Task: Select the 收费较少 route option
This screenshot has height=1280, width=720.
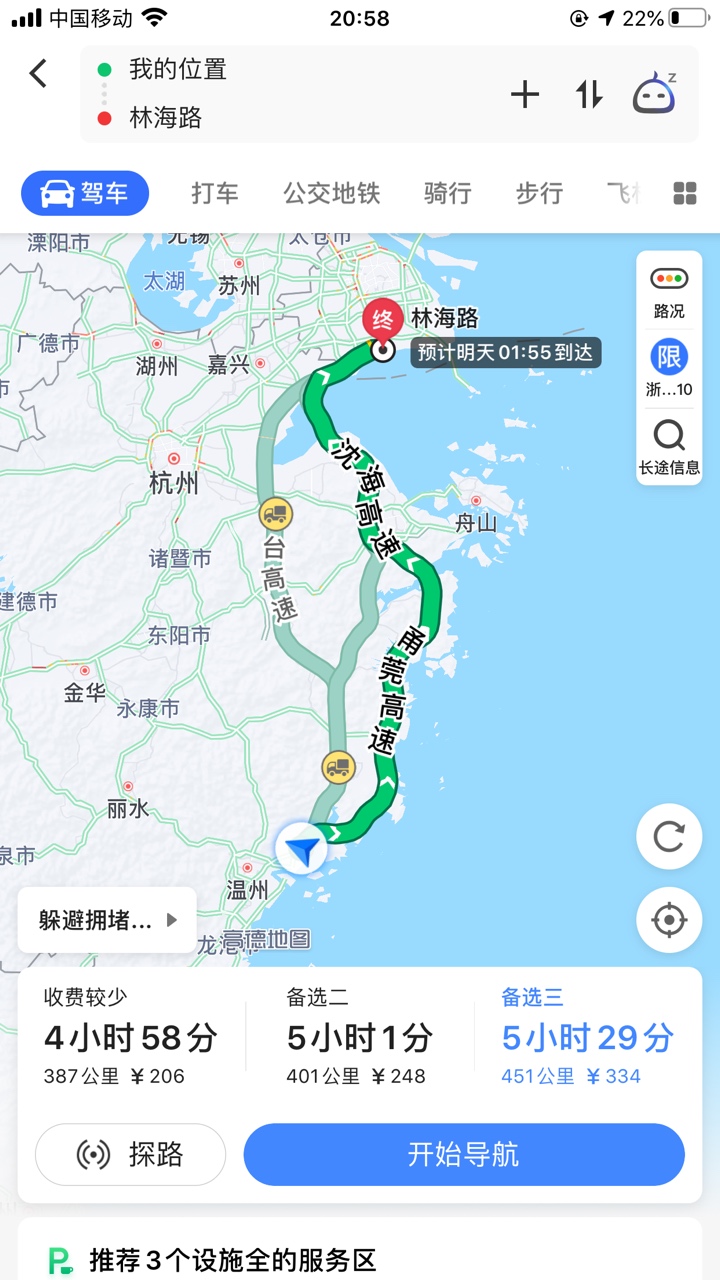Action: (x=130, y=1036)
